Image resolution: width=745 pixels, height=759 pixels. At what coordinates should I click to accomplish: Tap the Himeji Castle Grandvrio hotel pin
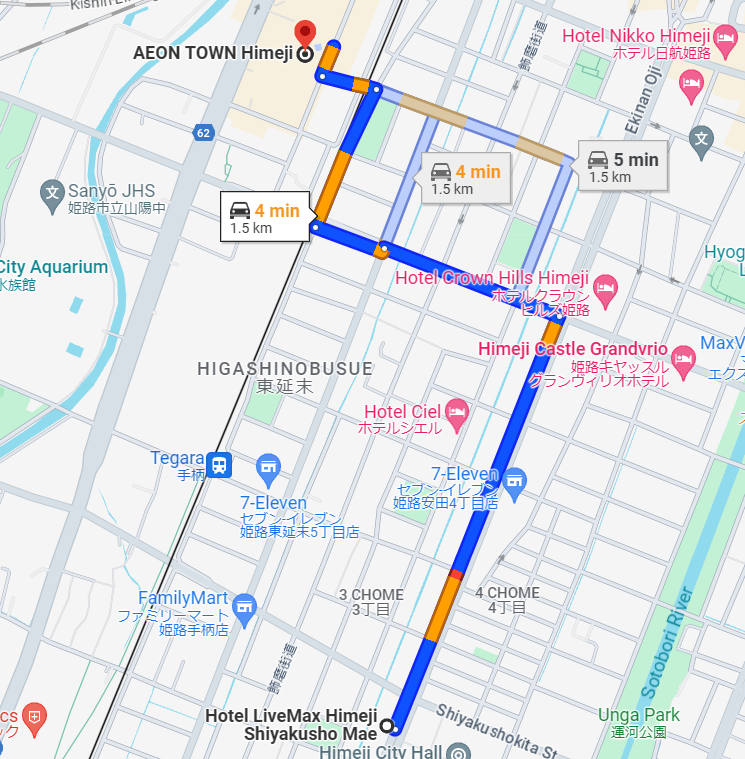pos(684,363)
